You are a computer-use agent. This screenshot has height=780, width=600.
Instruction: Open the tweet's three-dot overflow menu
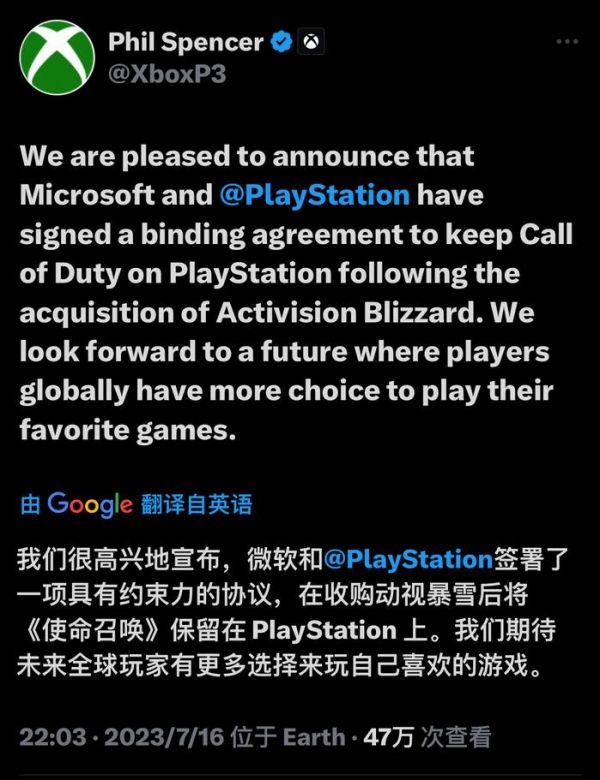566,43
